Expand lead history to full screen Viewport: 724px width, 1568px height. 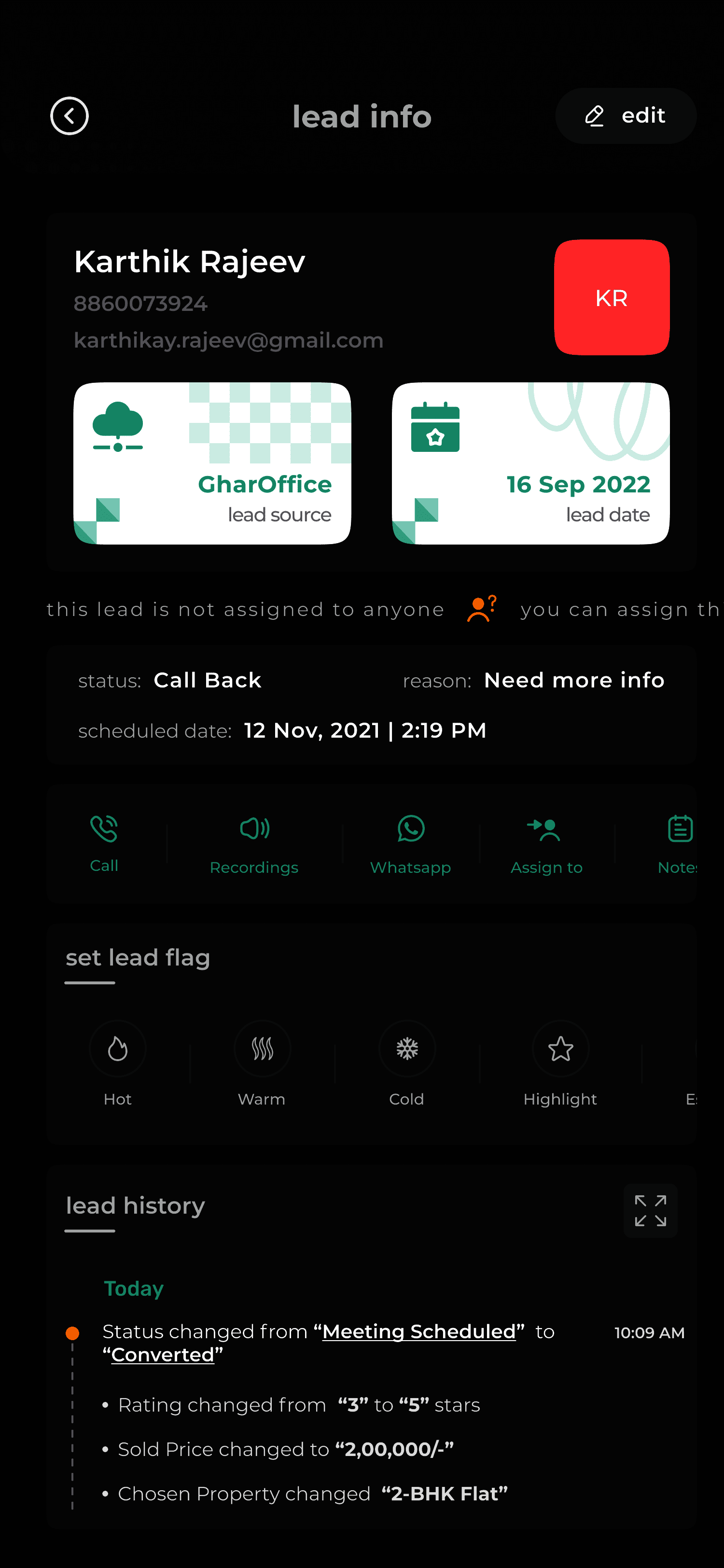(650, 1211)
